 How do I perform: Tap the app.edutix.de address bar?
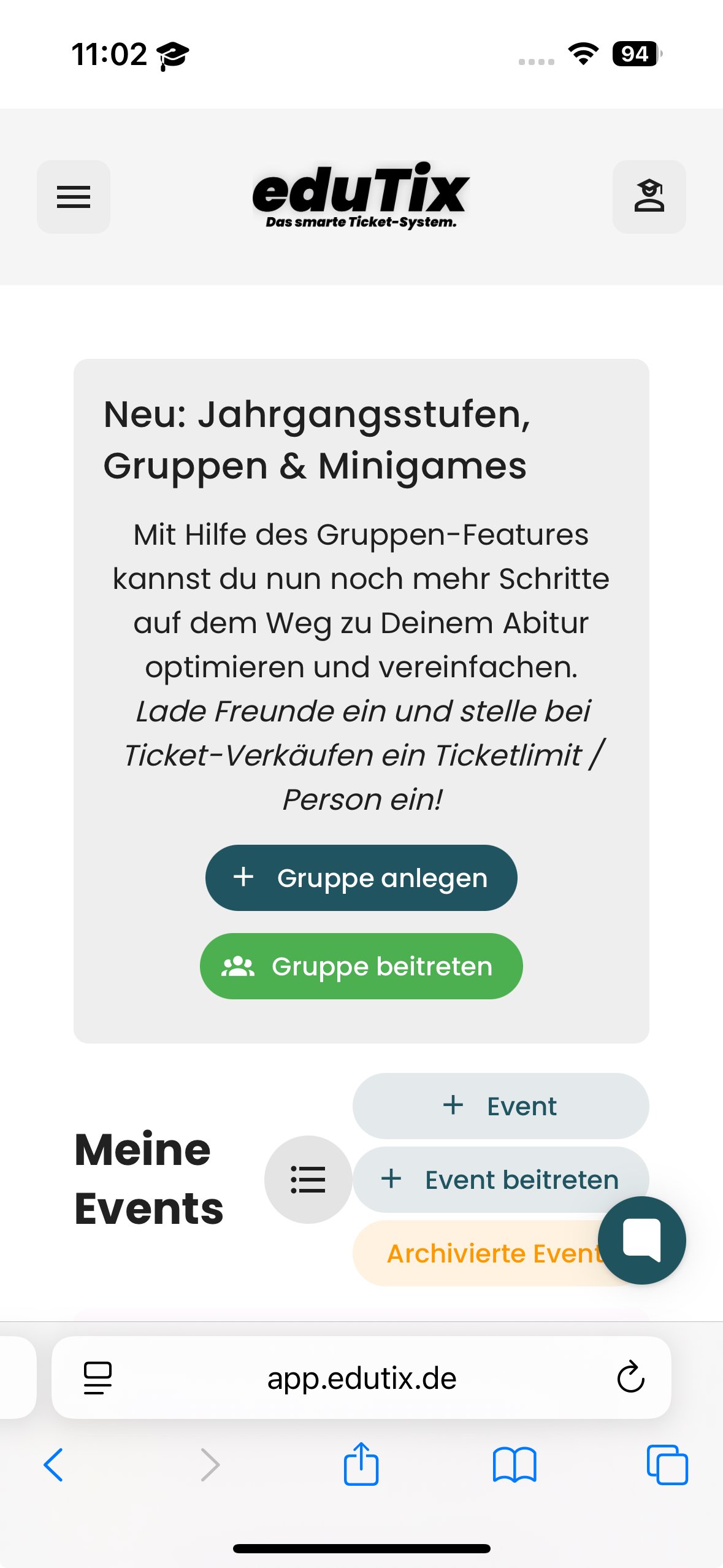click(x=361, y=1377)
